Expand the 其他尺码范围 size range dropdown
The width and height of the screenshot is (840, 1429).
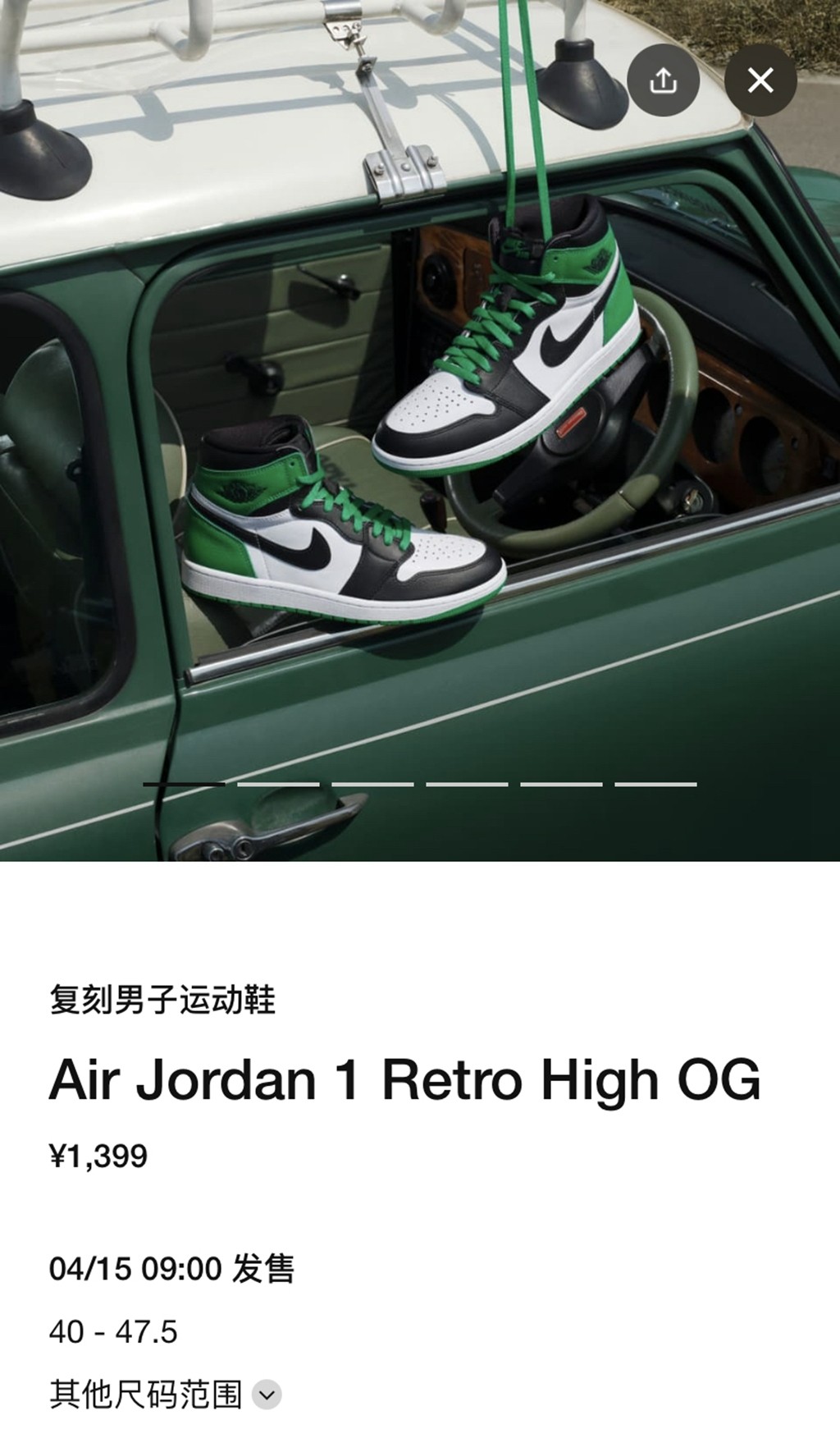(x=267, y=1395)
